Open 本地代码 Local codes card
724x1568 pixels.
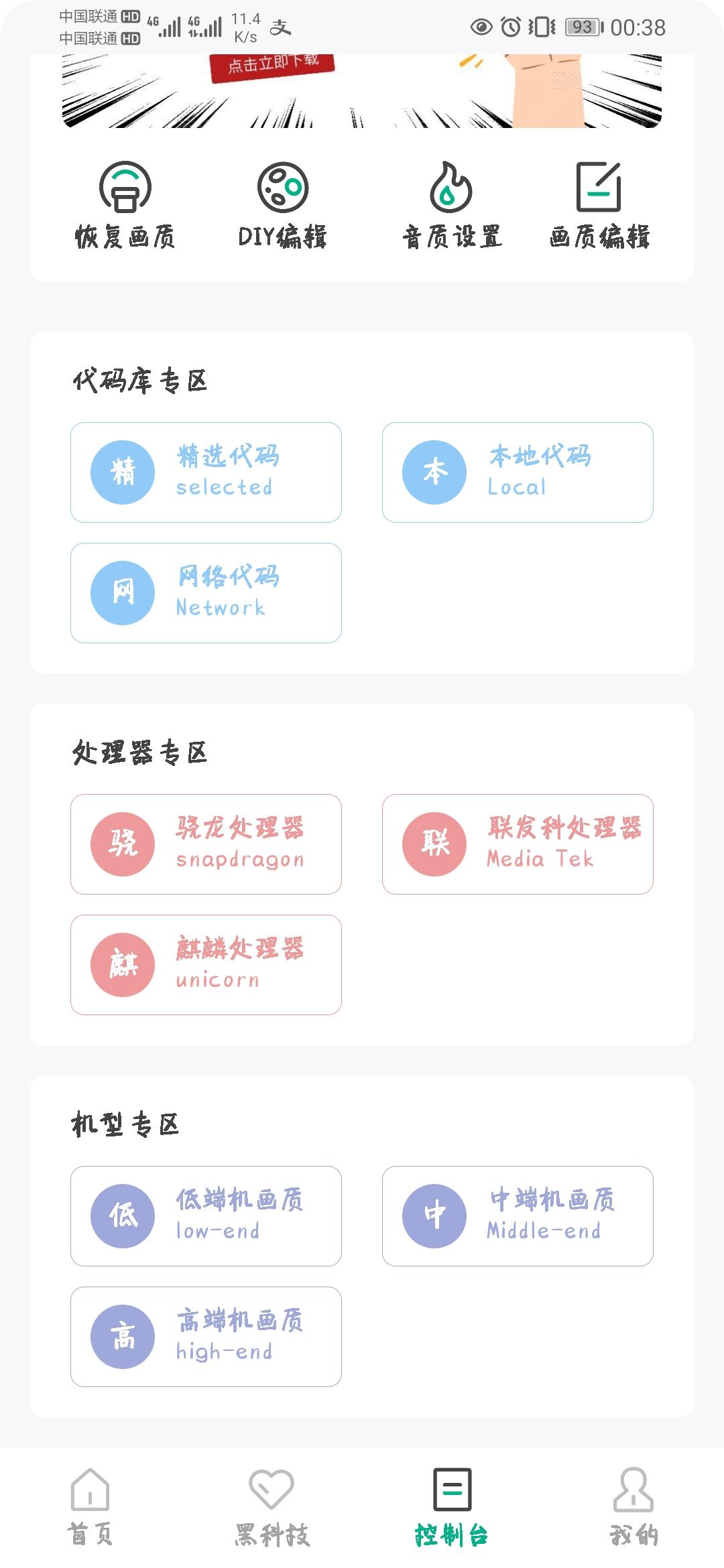[518, 472]
